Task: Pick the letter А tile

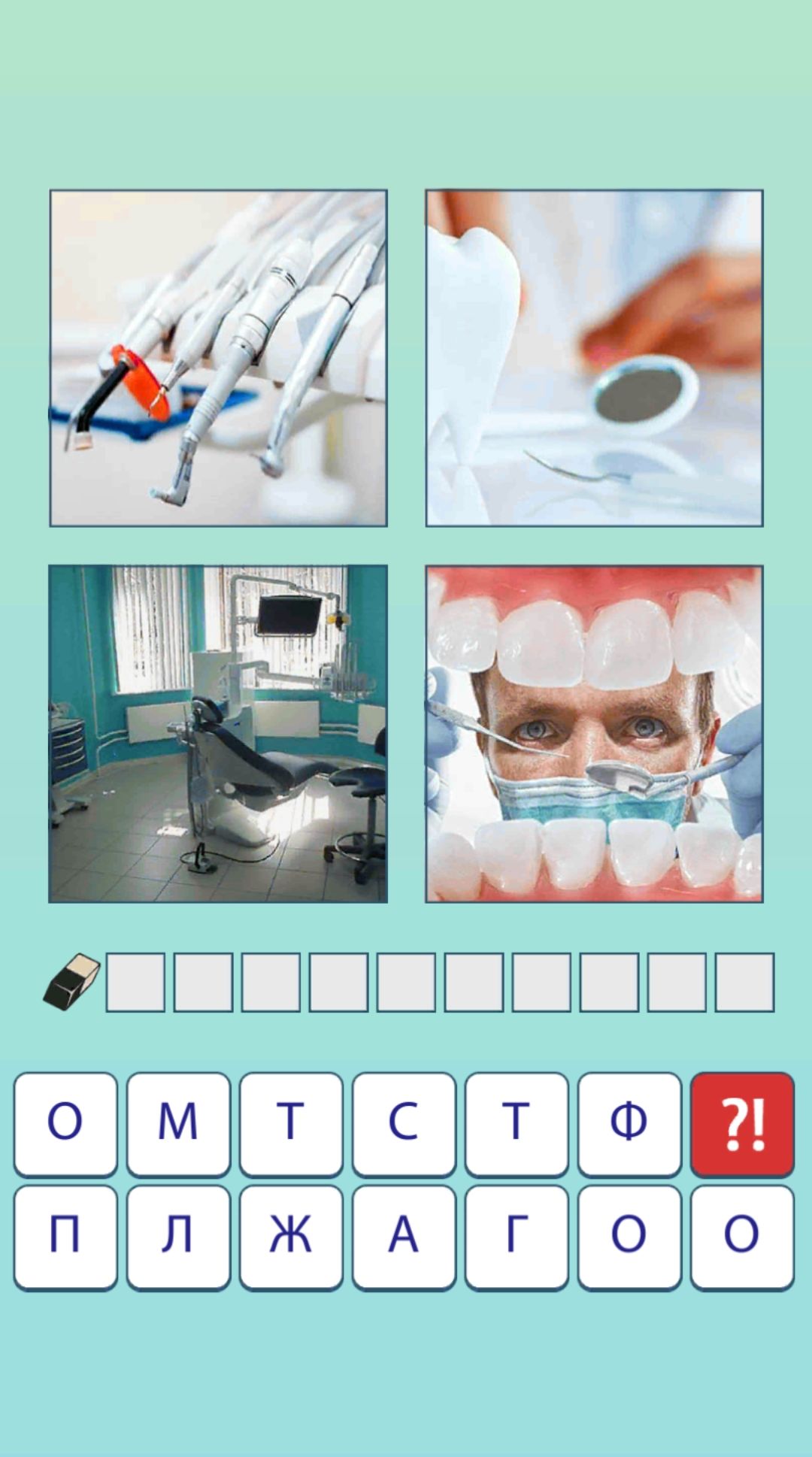Action: point(404,1236)
